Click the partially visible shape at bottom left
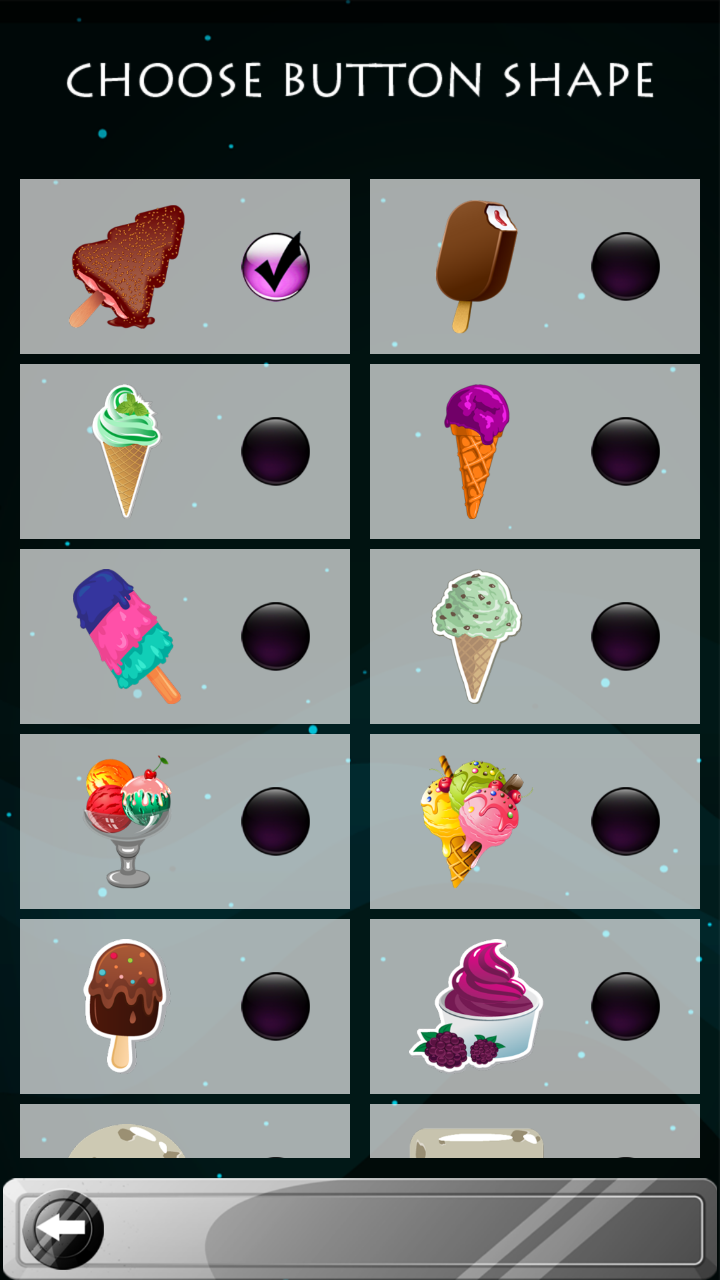720x1280 pixels. point(120,1135)
